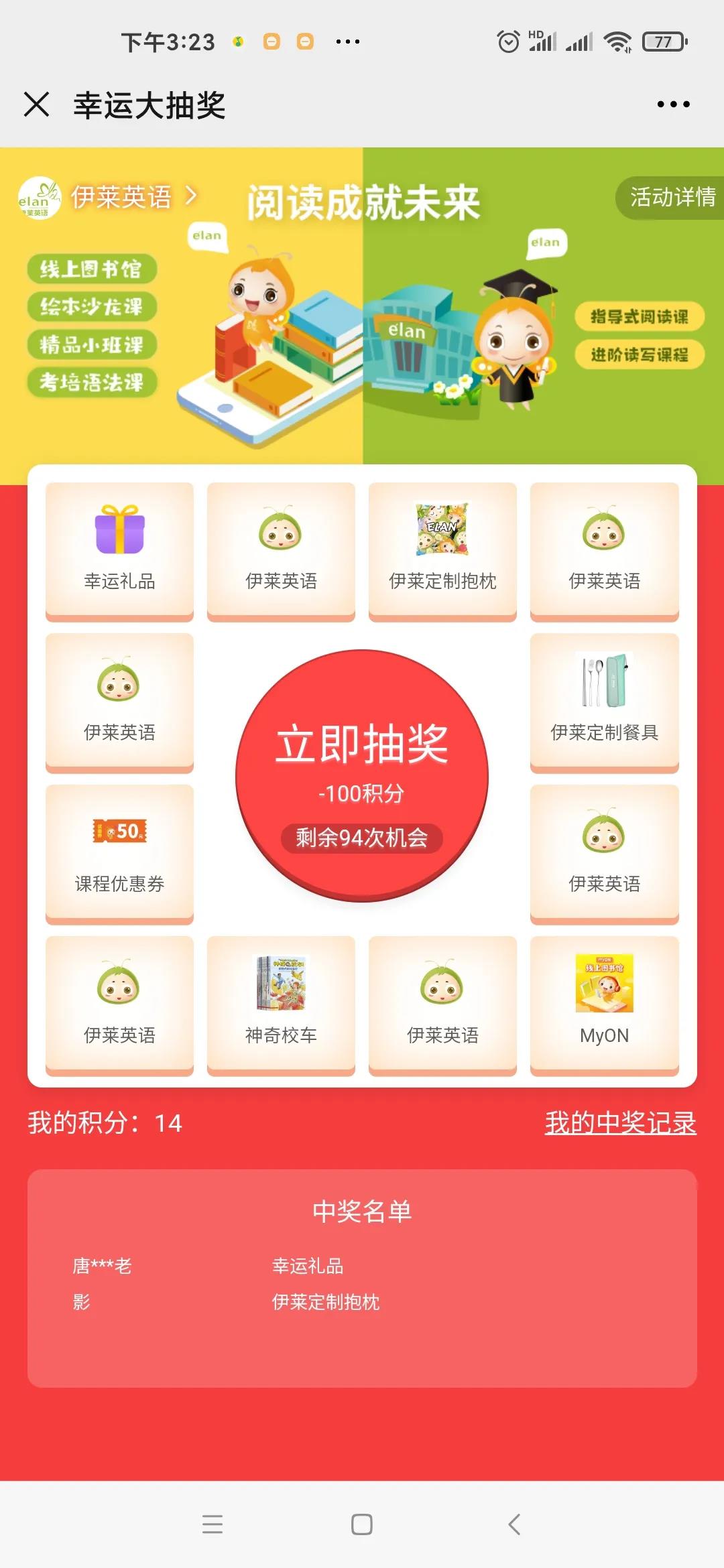The height and width of the screenshot is (1568, 724).
Task: Go back with the system back button
Action: pyautogui.click(x=514, y=1524)
